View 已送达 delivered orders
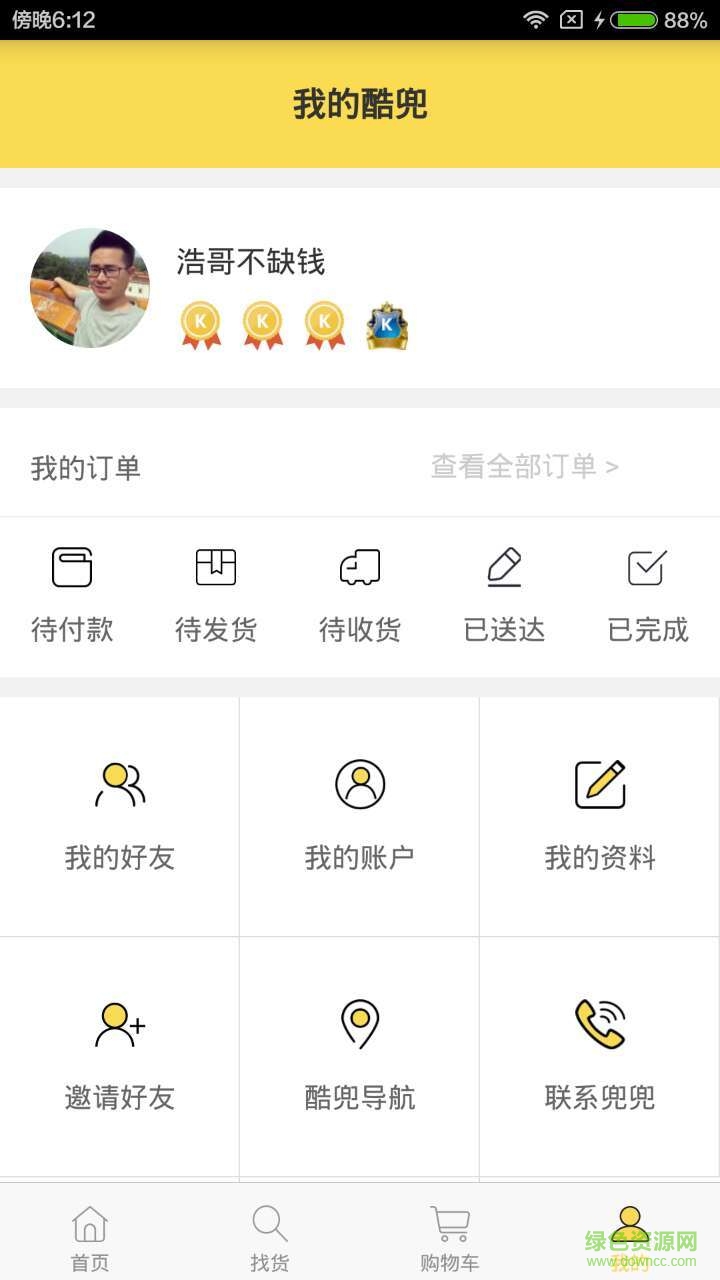The image size is (720, 1280). [x=504, y=592]
